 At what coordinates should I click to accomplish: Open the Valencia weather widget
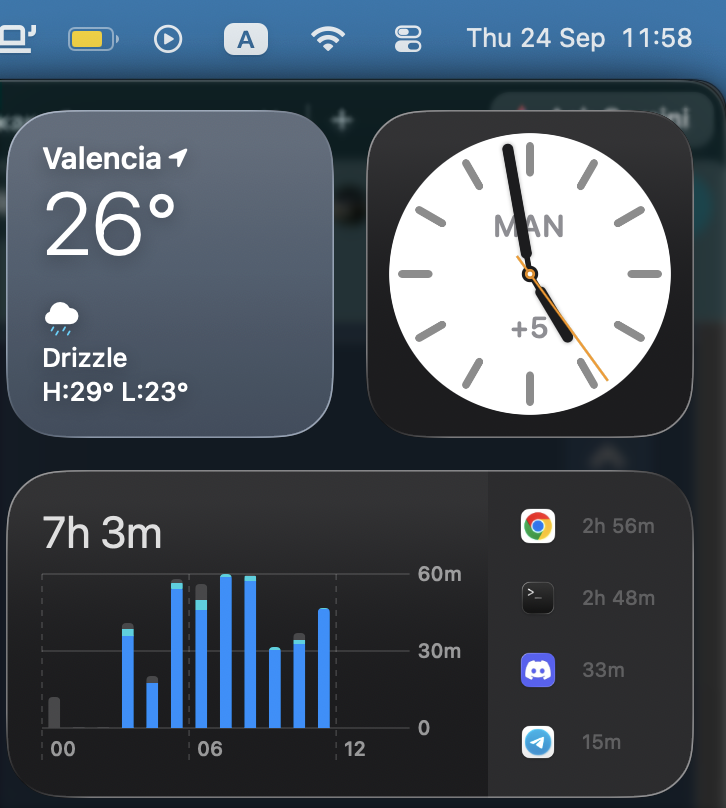tap(170, 274)
